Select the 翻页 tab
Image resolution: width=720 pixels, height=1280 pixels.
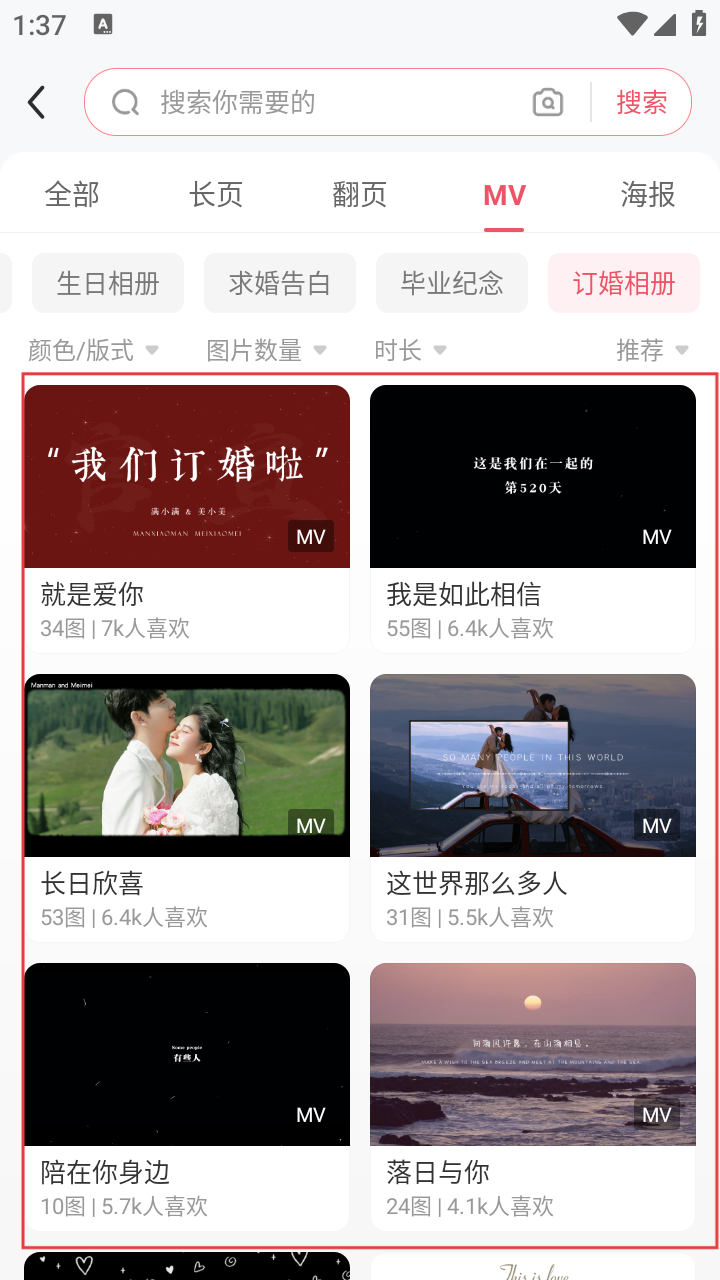tap(360, 194)
